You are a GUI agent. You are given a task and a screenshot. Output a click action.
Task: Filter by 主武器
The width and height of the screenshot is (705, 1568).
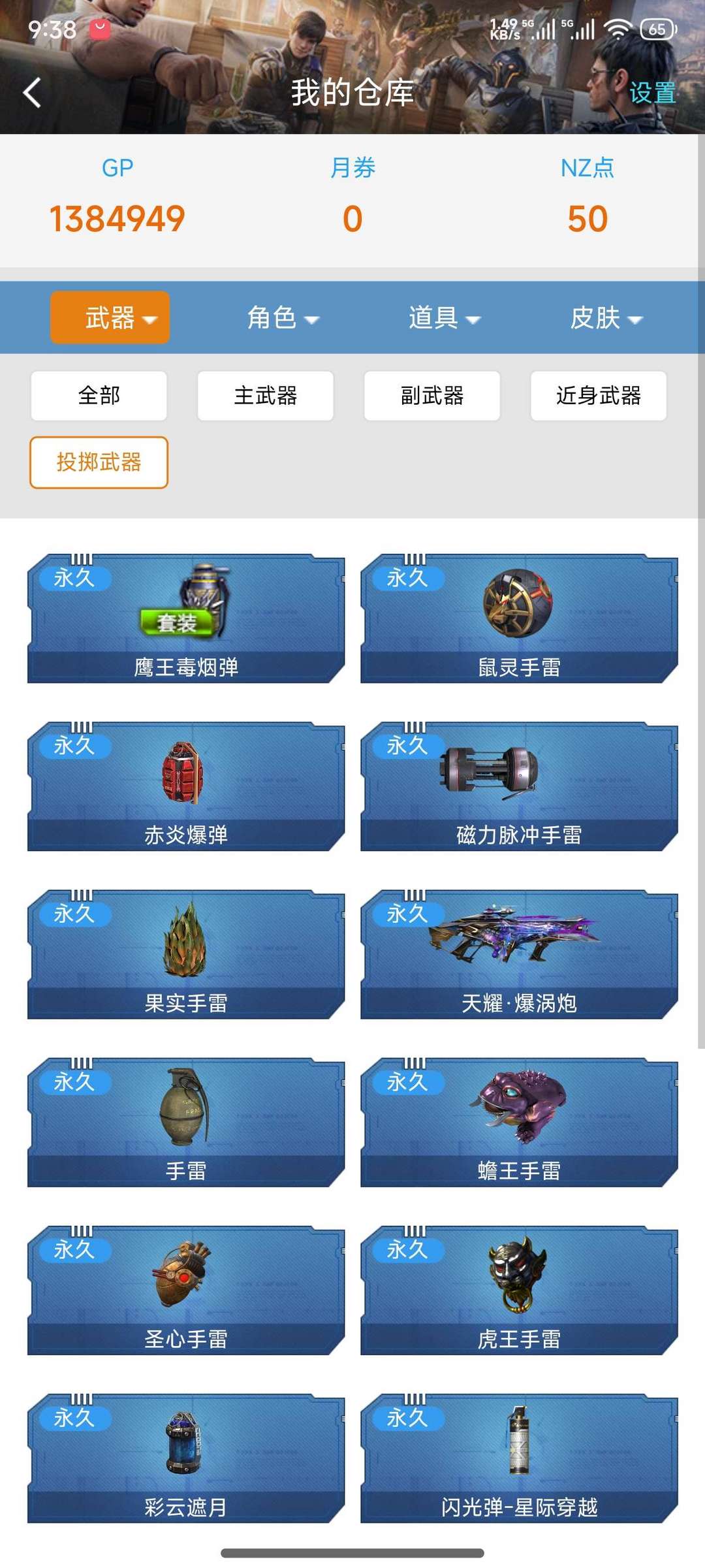pyautogui.click(x=265, y=396)
